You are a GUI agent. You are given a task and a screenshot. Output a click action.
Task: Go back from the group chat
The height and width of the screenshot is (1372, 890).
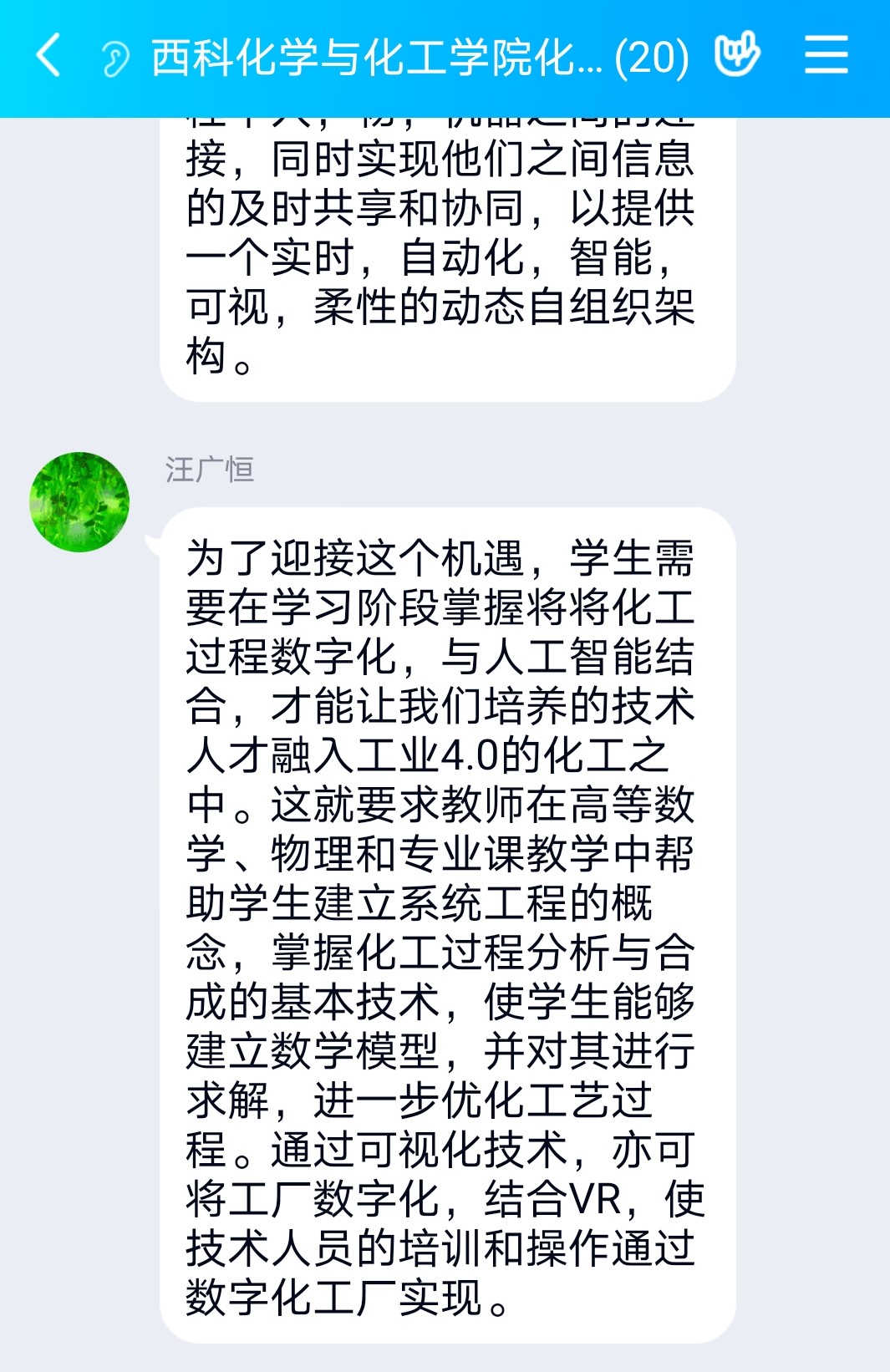pyautogui.click(x=48, y=55)
